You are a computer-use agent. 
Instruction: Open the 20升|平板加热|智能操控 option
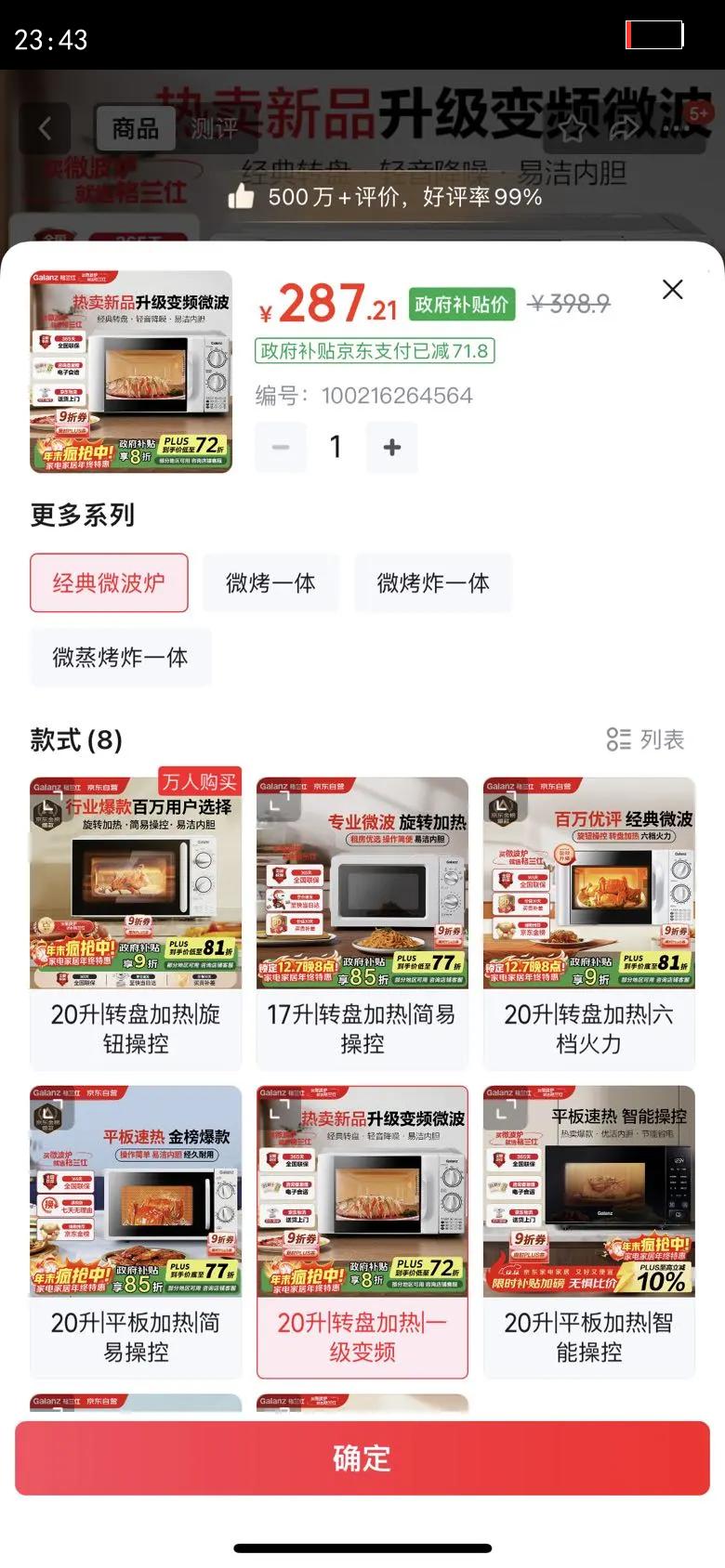click(589, 1232)
